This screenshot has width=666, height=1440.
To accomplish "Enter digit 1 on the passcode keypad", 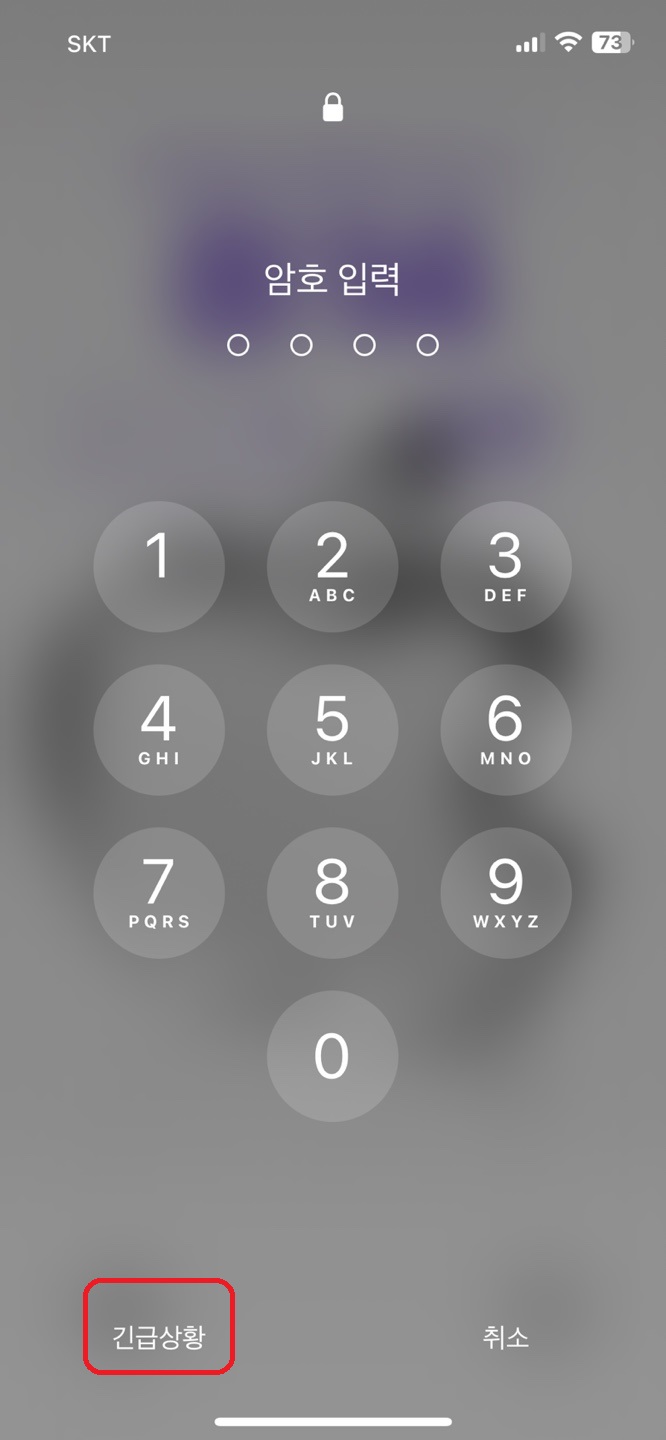I will pyautogui.click(x=159, y=566).
